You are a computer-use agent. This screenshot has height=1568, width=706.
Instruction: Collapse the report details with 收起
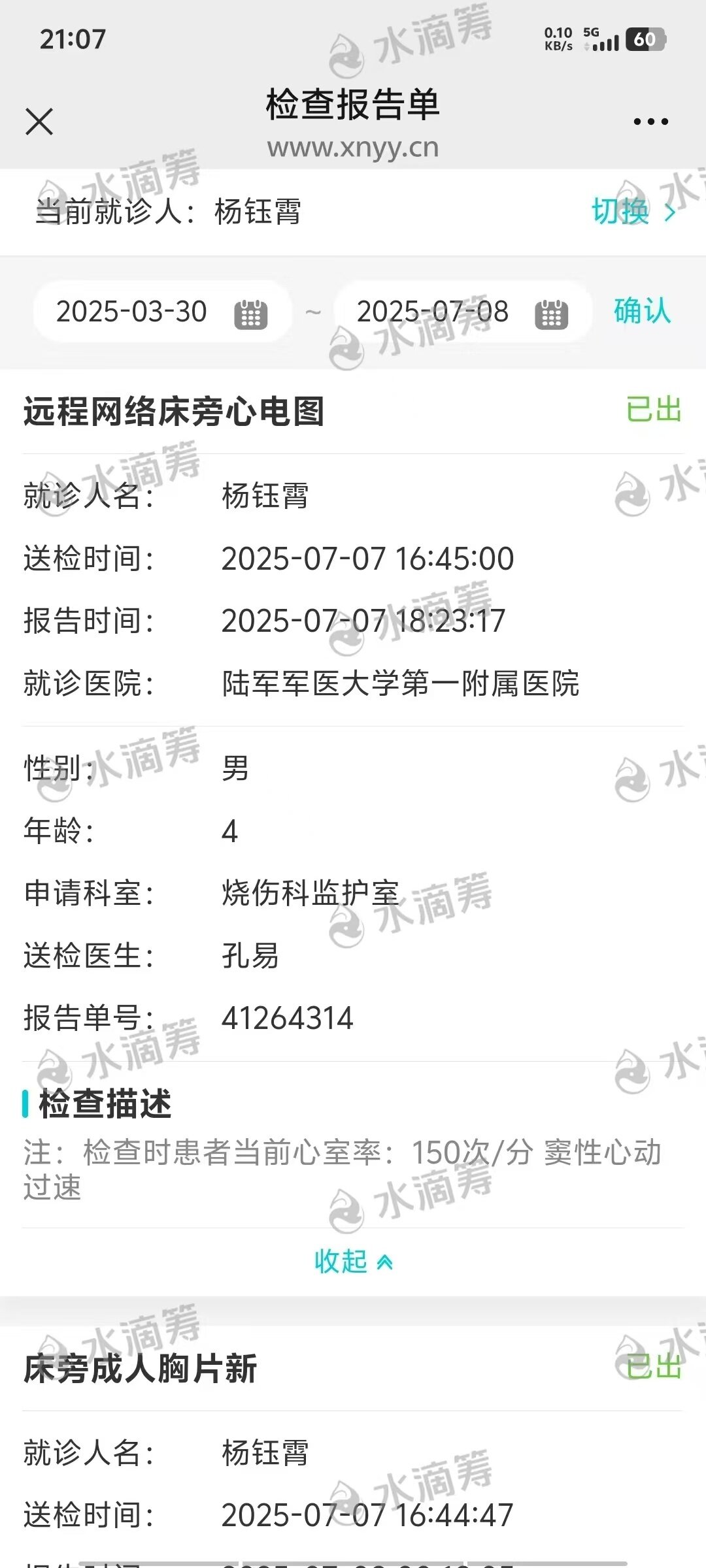pos(353,1261)
